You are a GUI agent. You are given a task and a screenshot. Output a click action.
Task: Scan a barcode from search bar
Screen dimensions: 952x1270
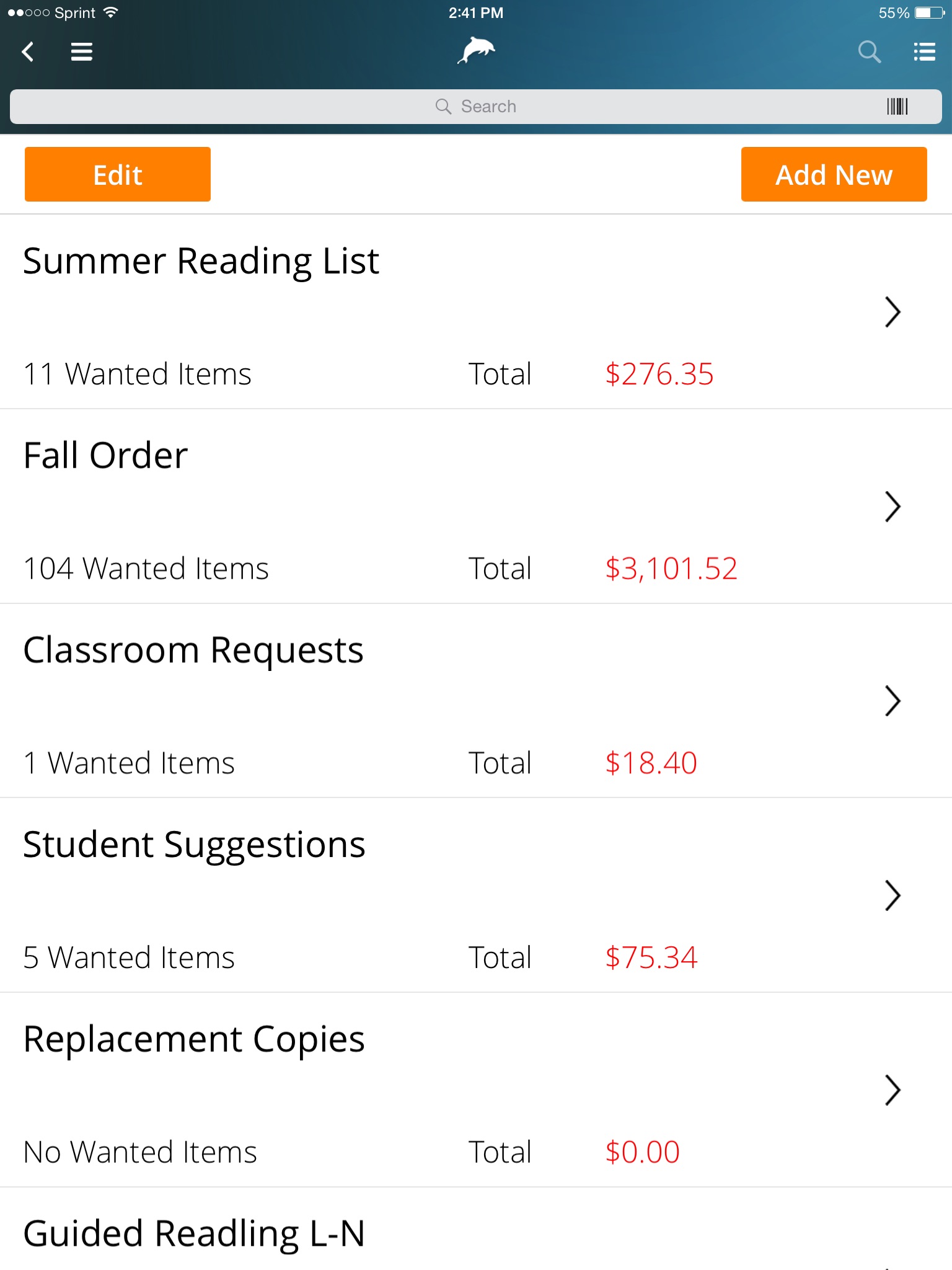pyautogui.click(x=897, y=107)
